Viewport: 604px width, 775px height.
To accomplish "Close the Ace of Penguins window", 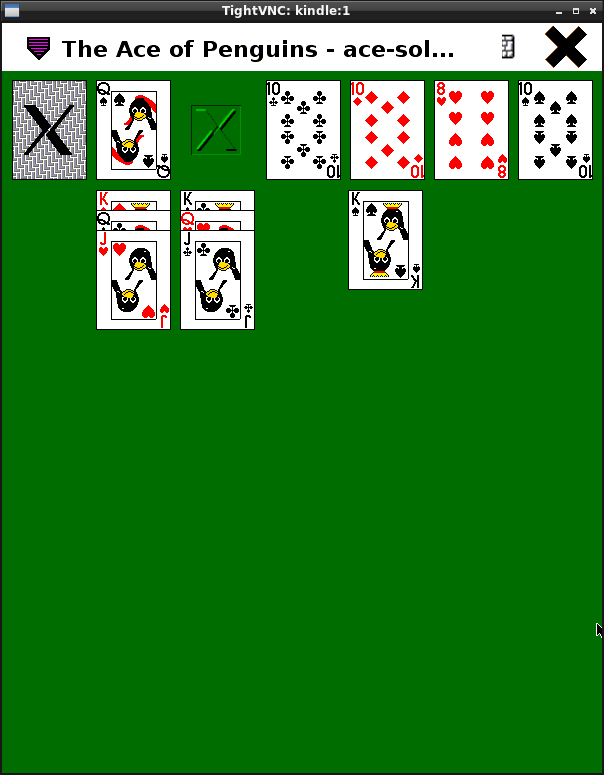I will (565, 48).
